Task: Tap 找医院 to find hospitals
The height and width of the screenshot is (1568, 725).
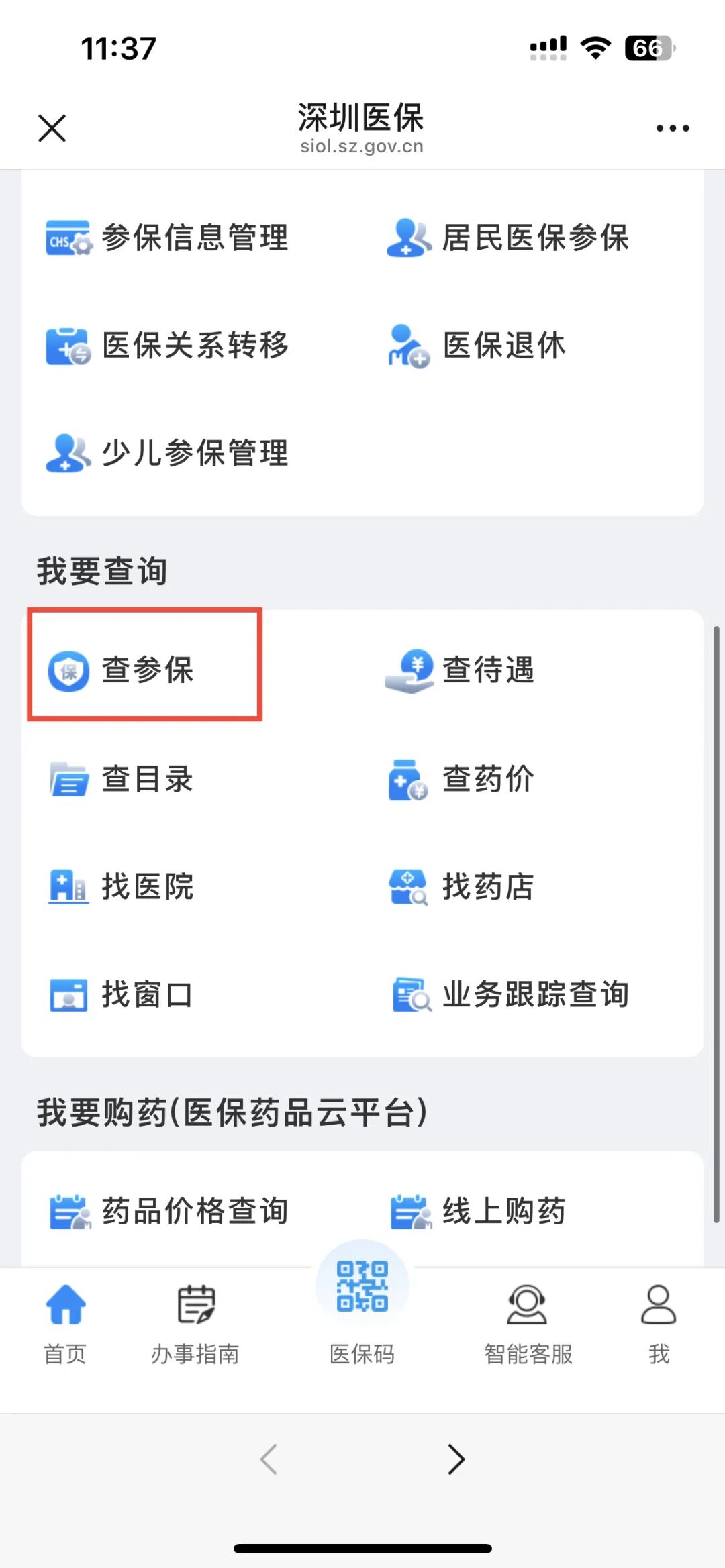Action: (x=122, y=887)
